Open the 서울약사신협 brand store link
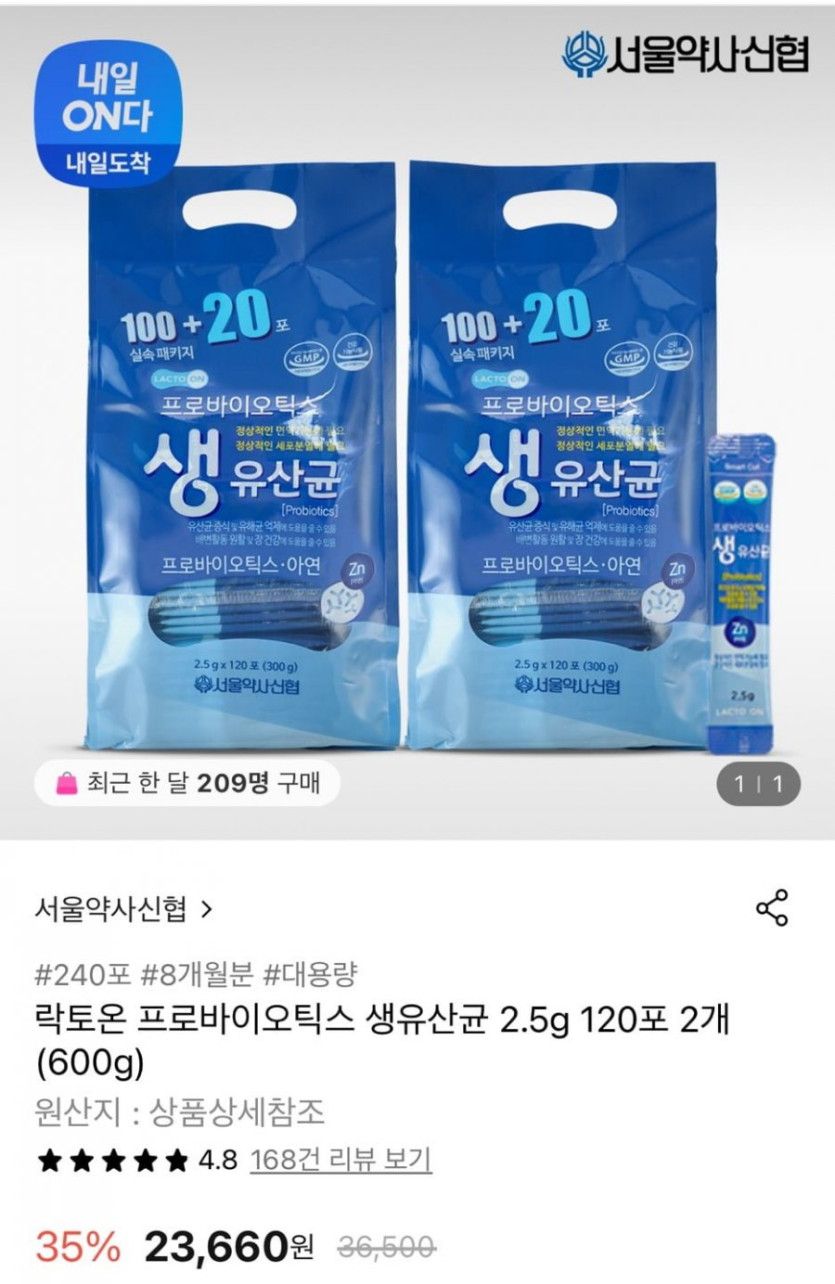This screenshot has height=1284, width=835. (x=124, y=909)
